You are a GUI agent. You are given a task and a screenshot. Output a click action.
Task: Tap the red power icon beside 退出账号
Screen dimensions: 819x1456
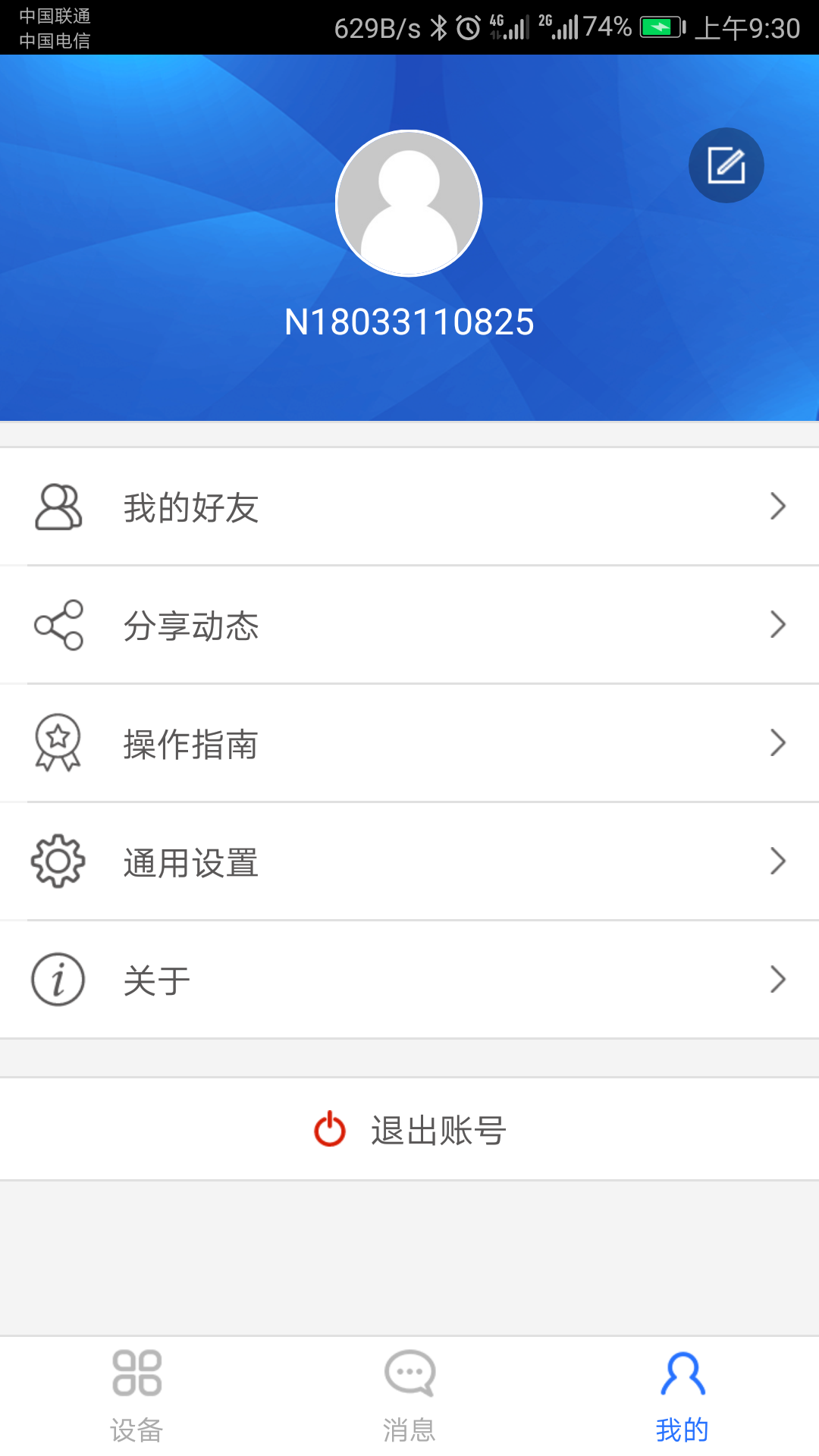(329, 1129)
